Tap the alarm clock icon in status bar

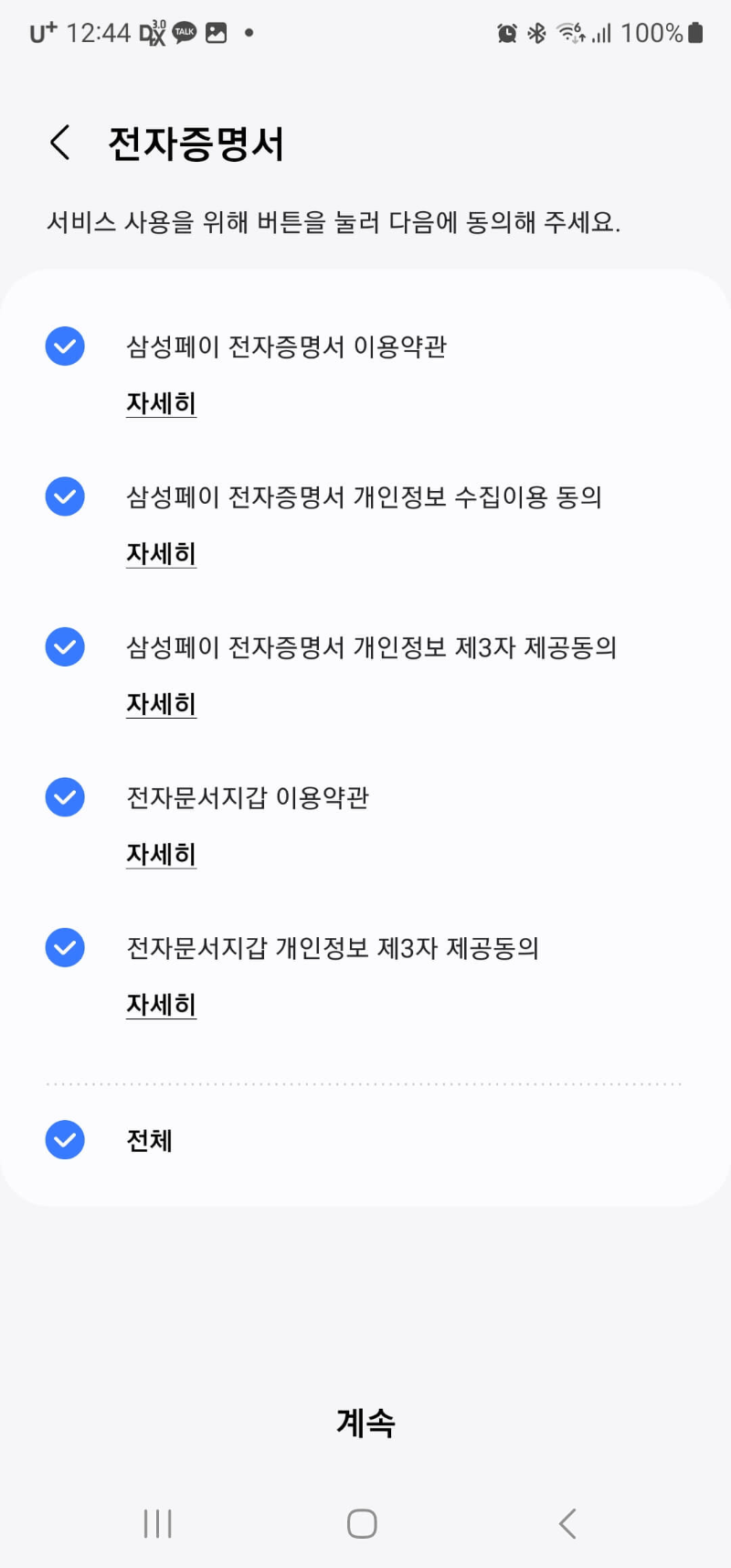[x=506, y=31]
